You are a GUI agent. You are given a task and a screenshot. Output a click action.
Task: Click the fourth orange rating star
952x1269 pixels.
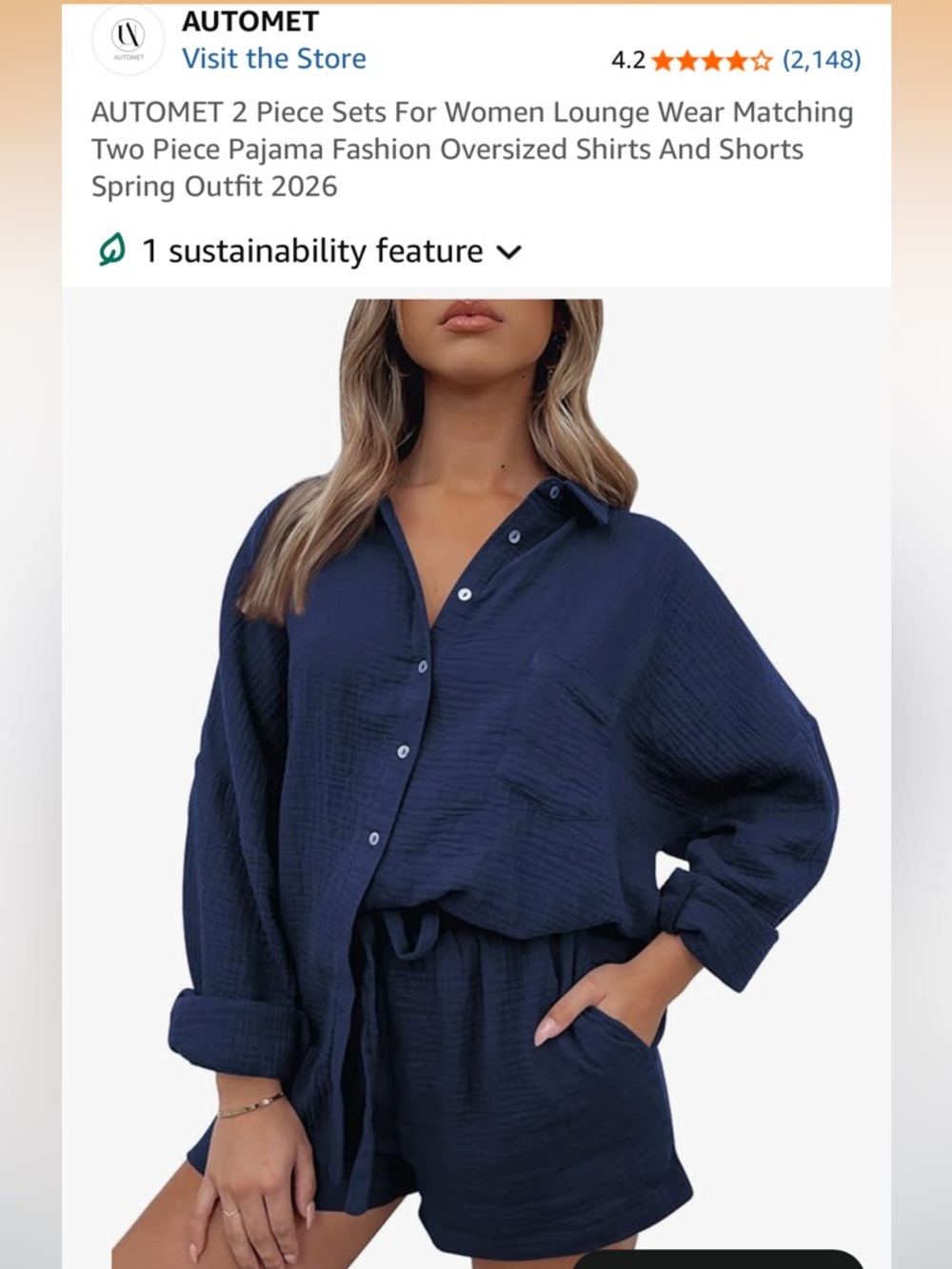(x=737, y=61)
